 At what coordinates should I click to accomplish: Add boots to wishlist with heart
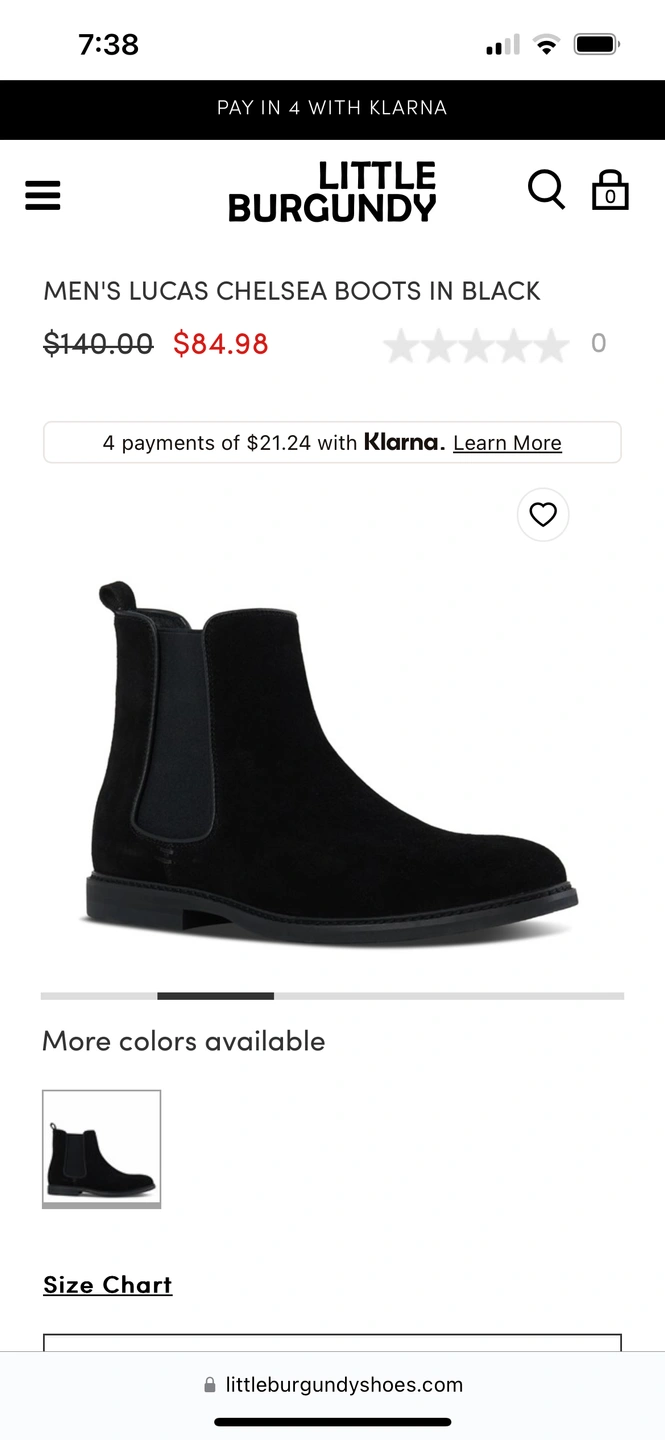click(x=543, y=515)
